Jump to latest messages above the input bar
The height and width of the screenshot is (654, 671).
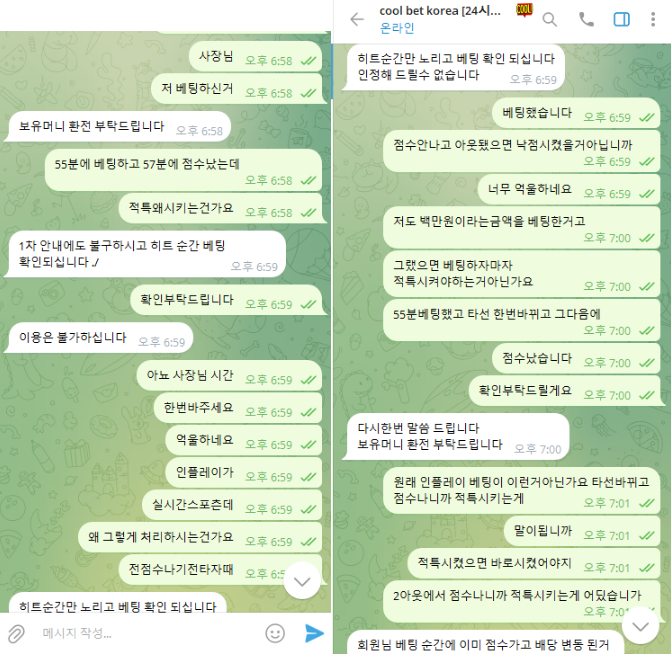pos(303,580)
